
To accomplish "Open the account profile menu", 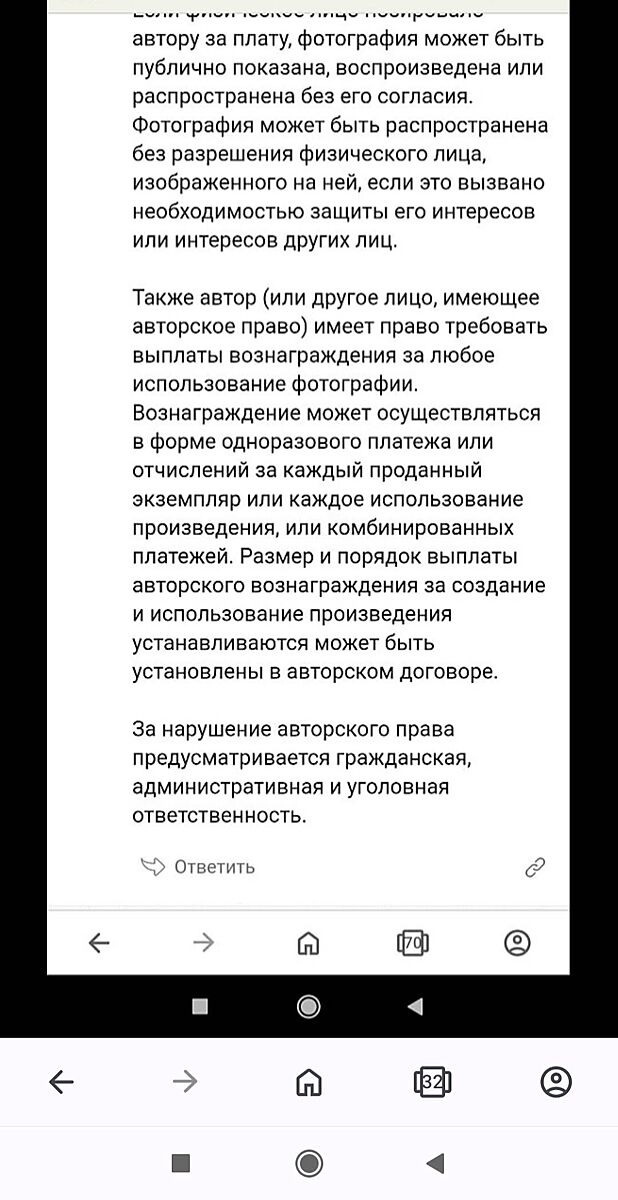I will (555, 1081).
